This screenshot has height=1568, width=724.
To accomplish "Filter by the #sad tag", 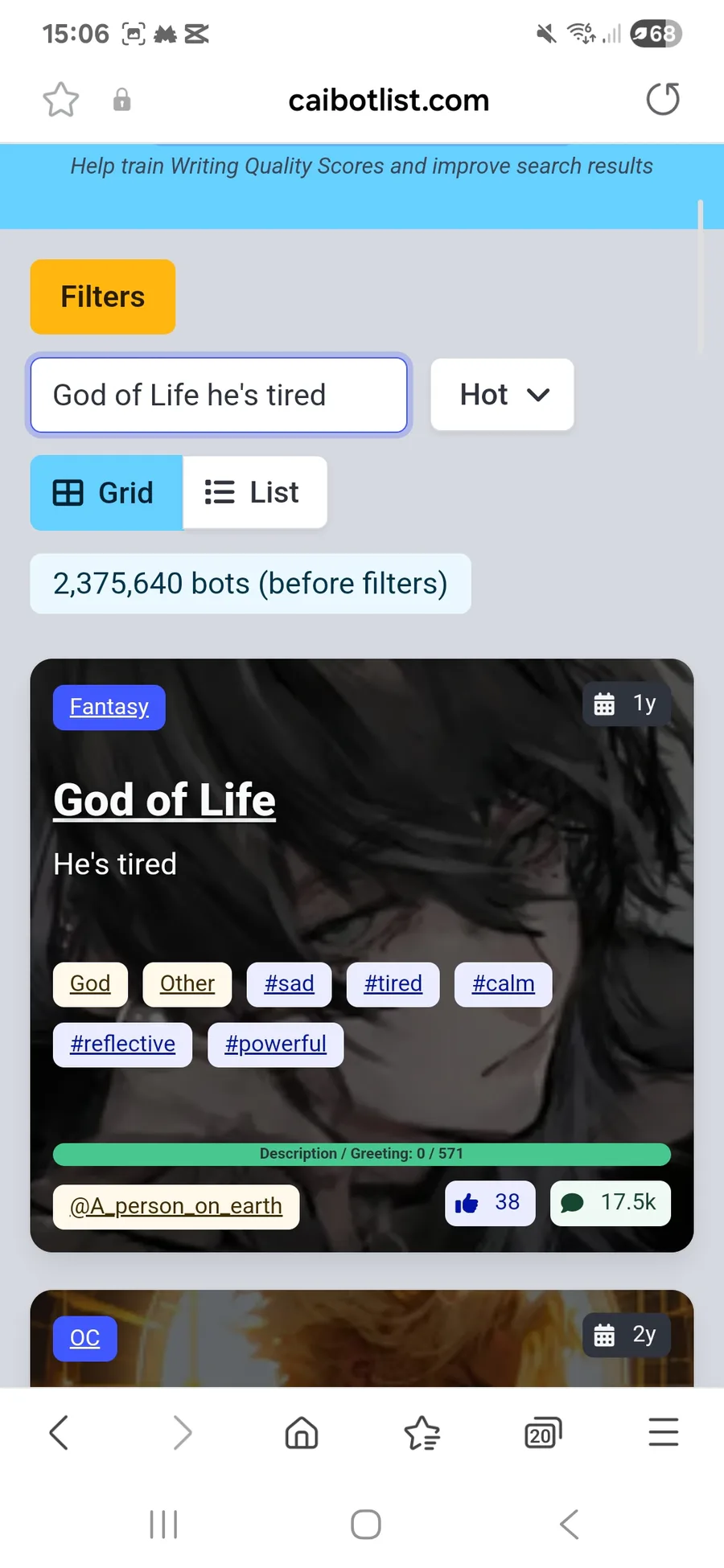I will [289, 983].
